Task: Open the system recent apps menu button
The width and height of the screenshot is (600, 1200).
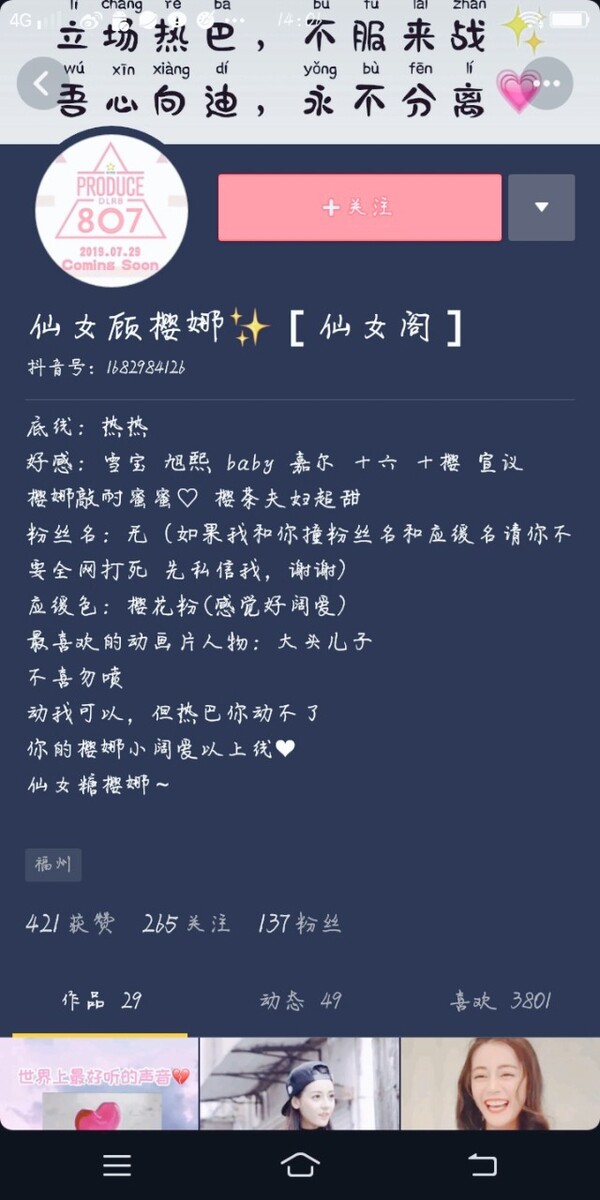Action: tap(117, 1164)
